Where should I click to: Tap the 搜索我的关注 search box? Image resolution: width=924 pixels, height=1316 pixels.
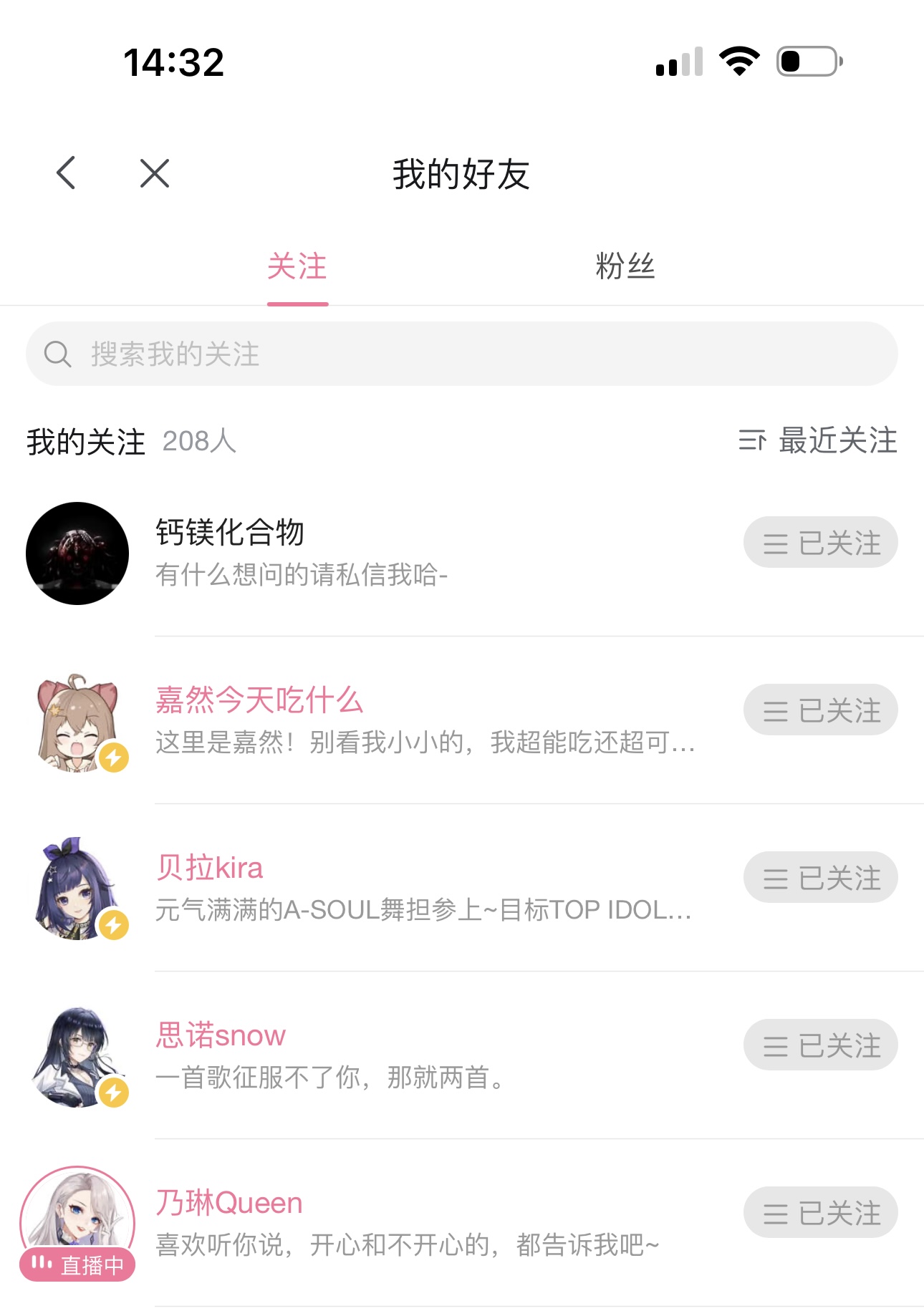click(461, 354)
